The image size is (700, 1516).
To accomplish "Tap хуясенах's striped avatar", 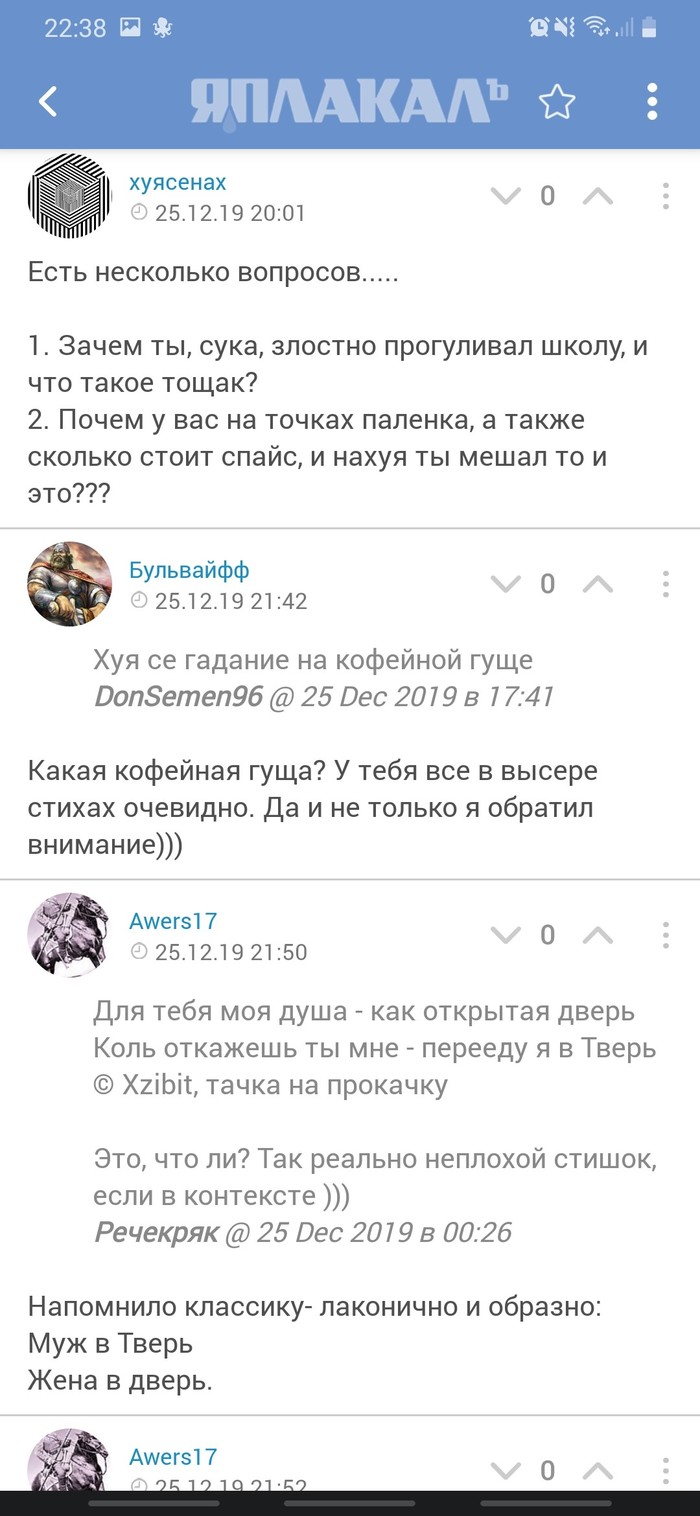I will point(69,196).
